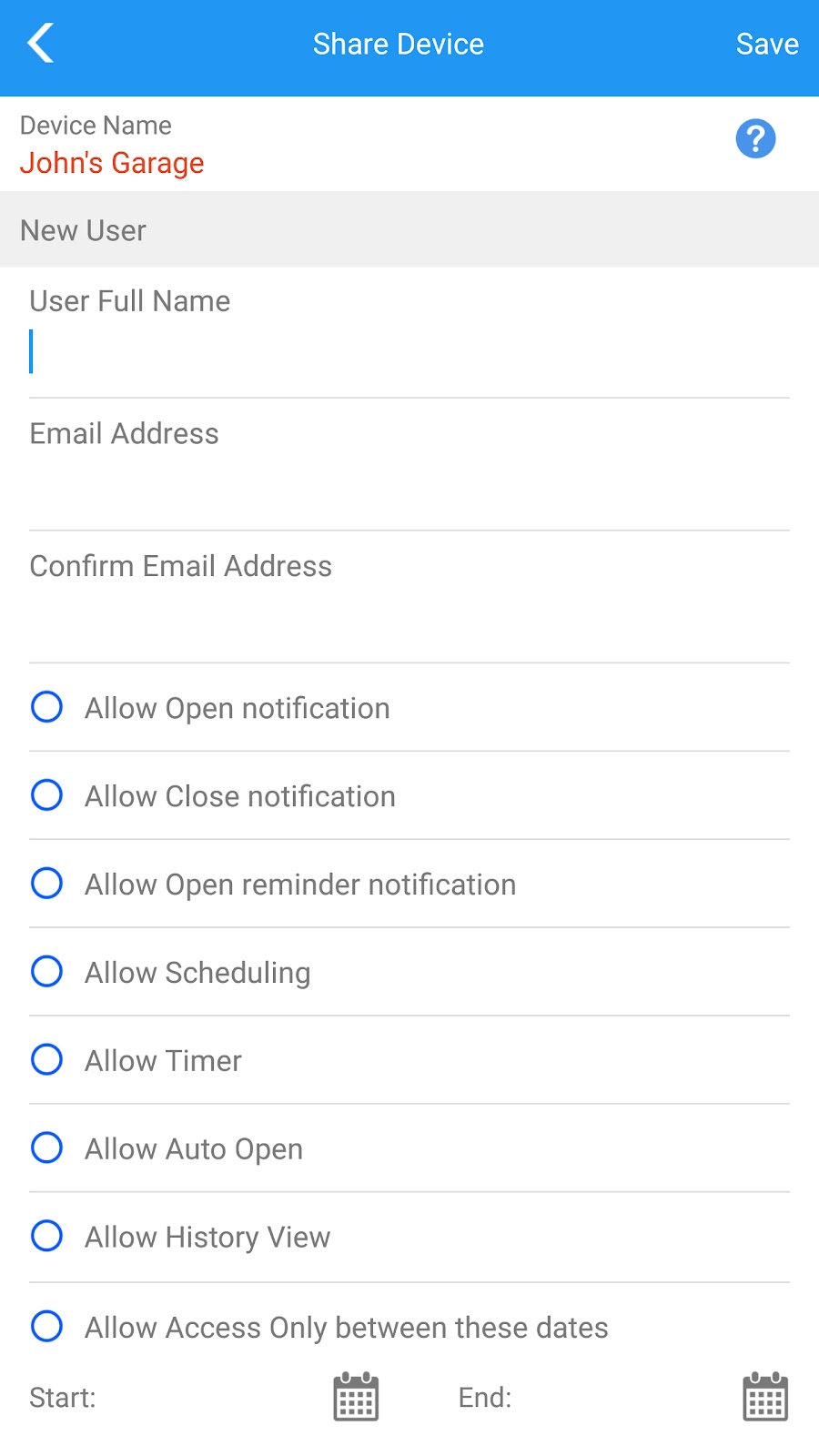Open the help question mark icon
The image size is (819, 1456).
pos(755,139)
